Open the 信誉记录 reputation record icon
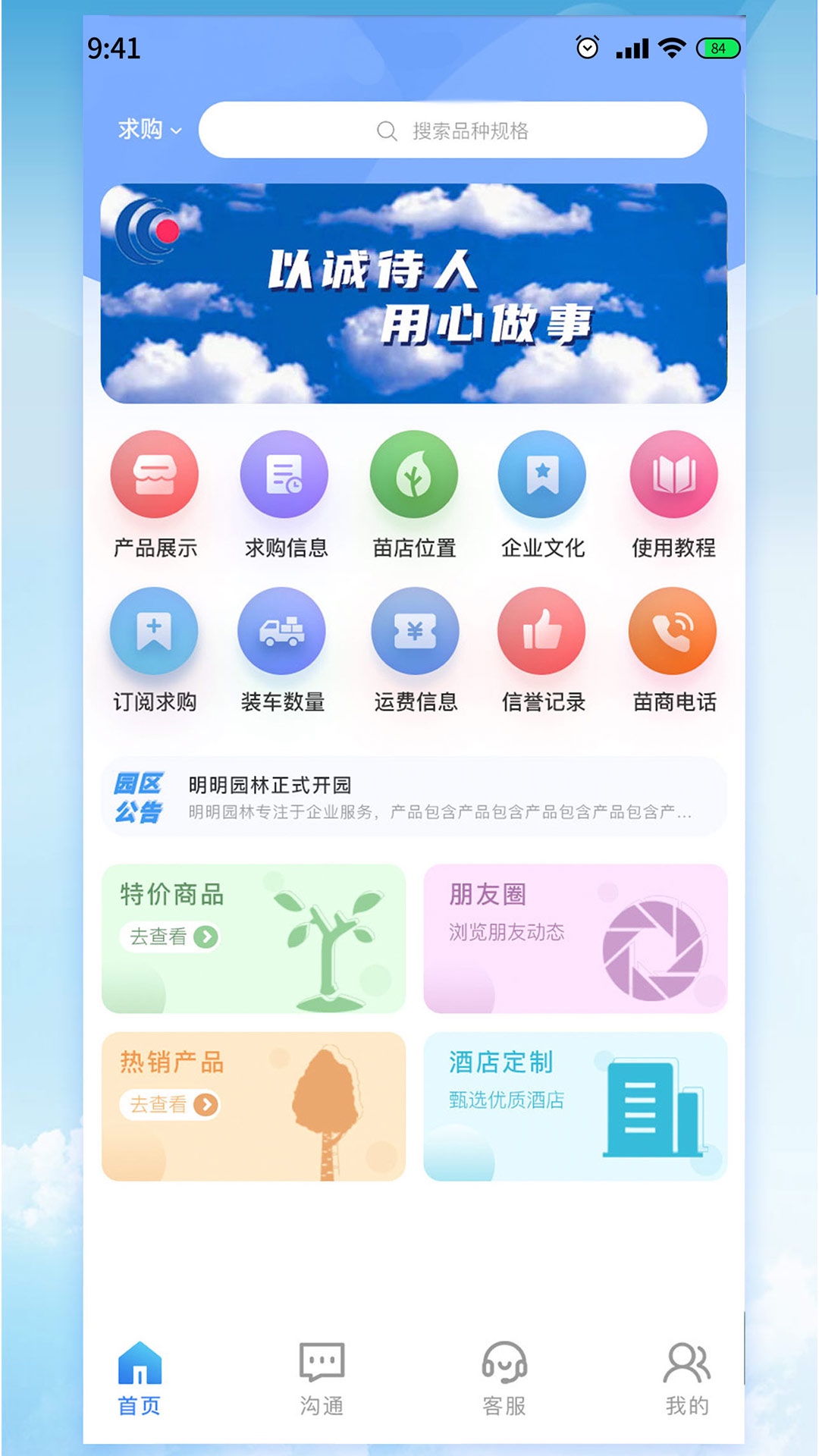This screenshot has height=1456, width=819. 543,631
